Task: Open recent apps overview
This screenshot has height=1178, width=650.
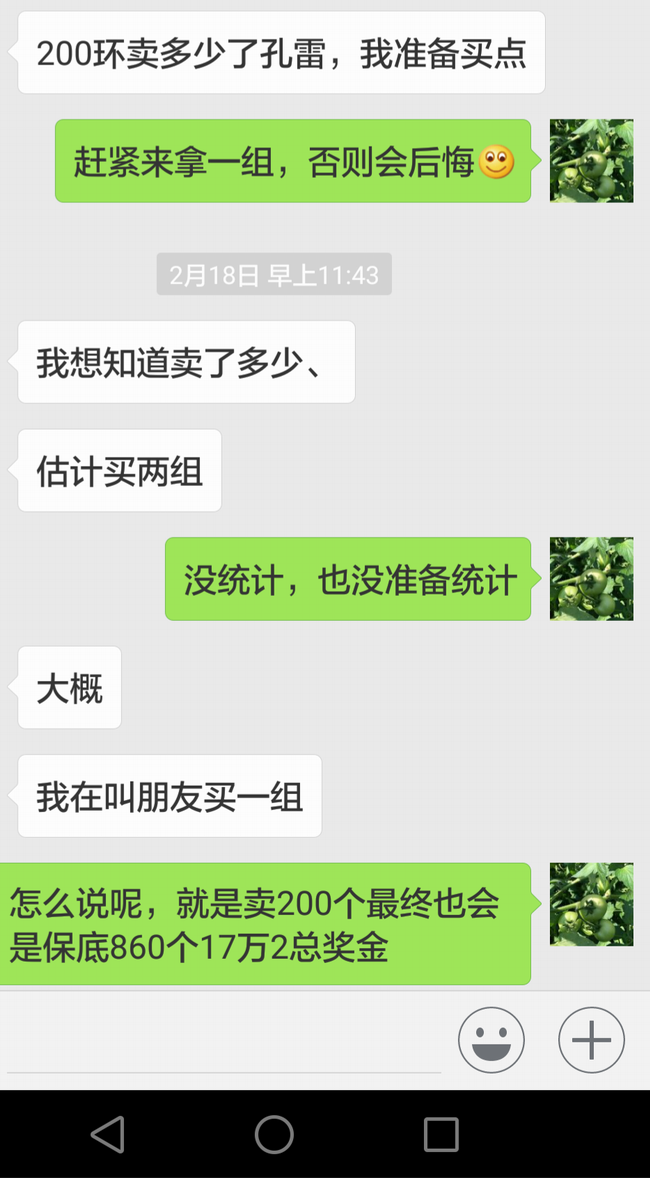Action: (x=440, y=1134)
